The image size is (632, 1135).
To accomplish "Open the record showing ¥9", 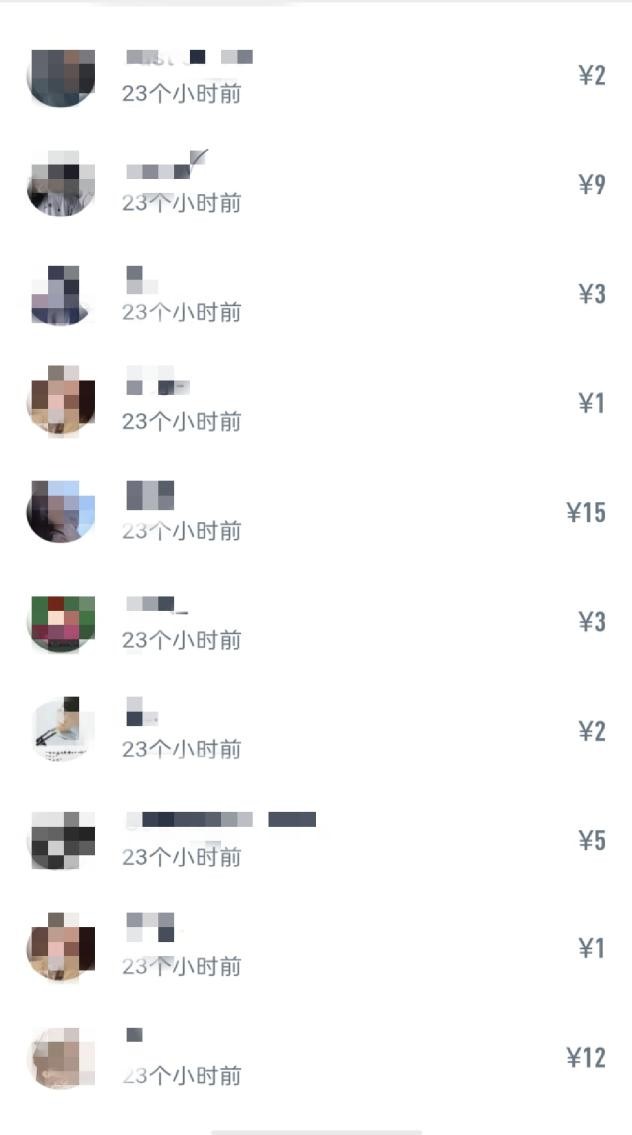I will click(x=316, y=185).
